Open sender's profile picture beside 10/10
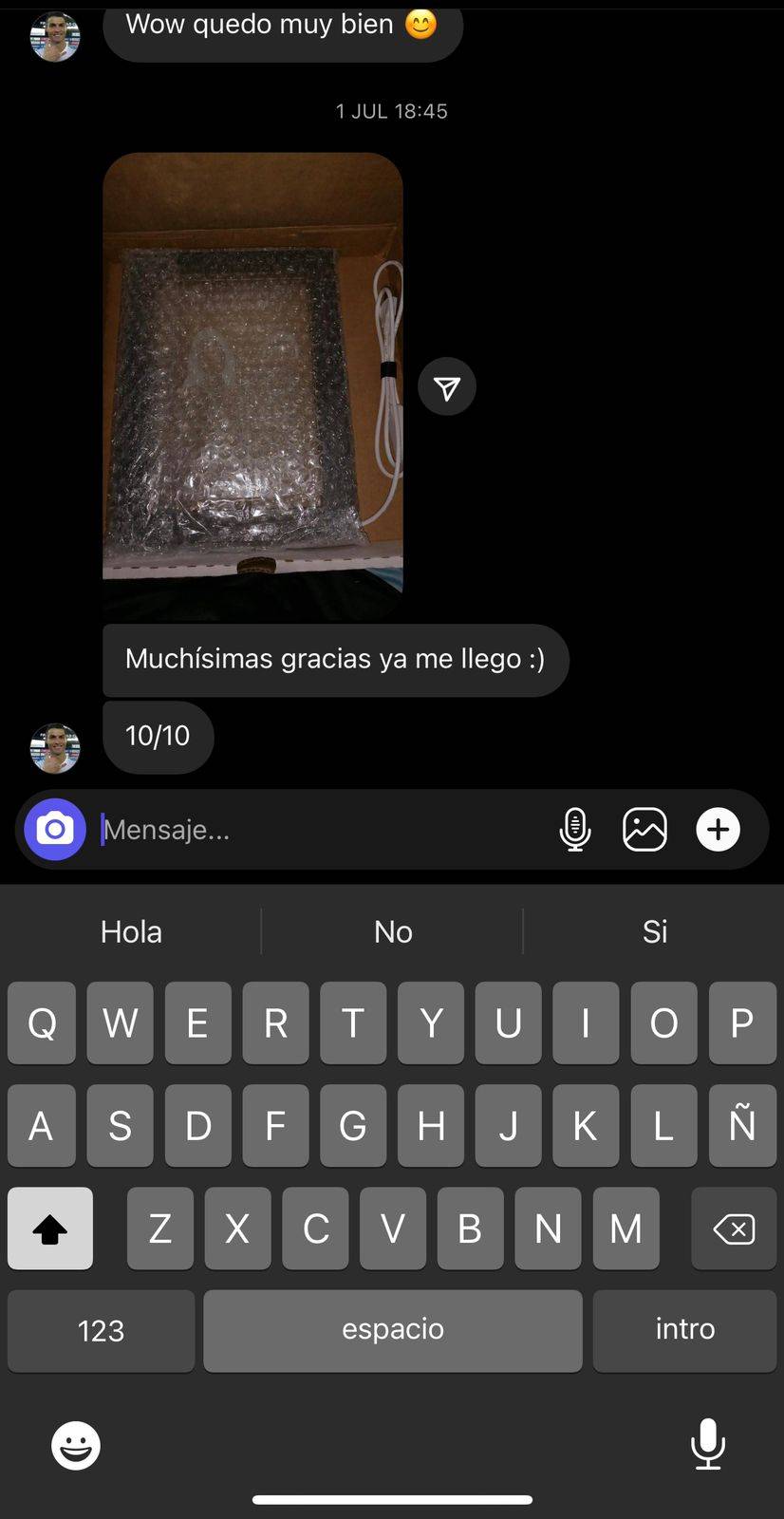Image resolution: width=784 pixels, height=1519 pixels. pos(55,748)
